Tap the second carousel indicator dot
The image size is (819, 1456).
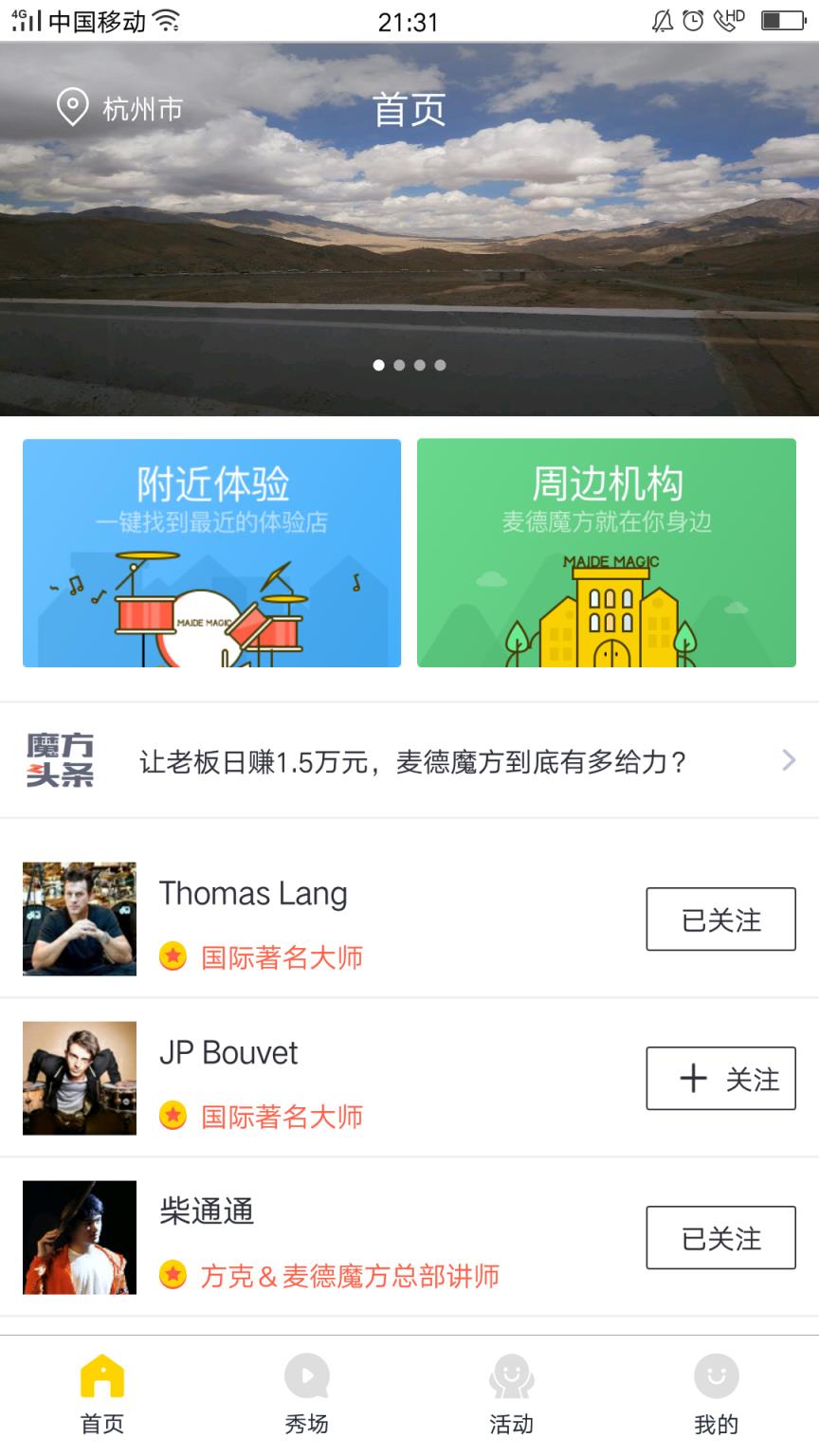[x=399, y=364]
